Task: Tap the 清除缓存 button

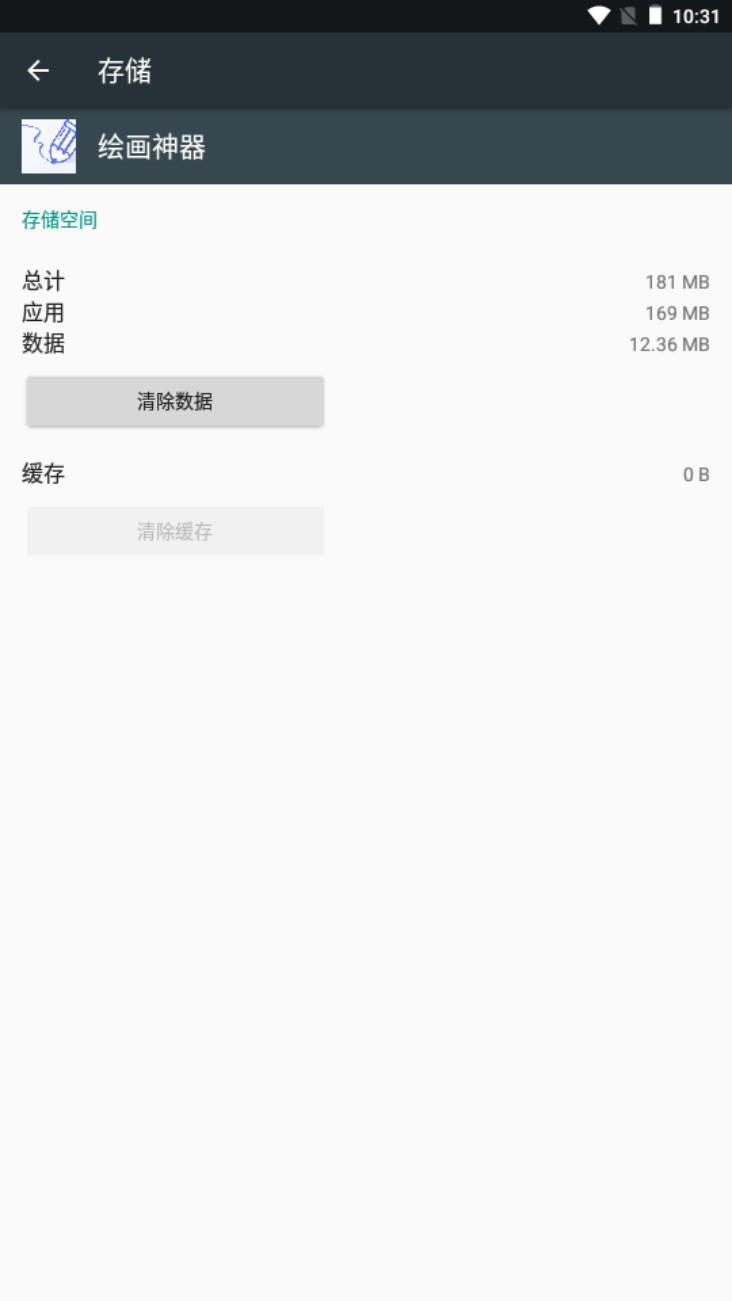Action: 175,531
